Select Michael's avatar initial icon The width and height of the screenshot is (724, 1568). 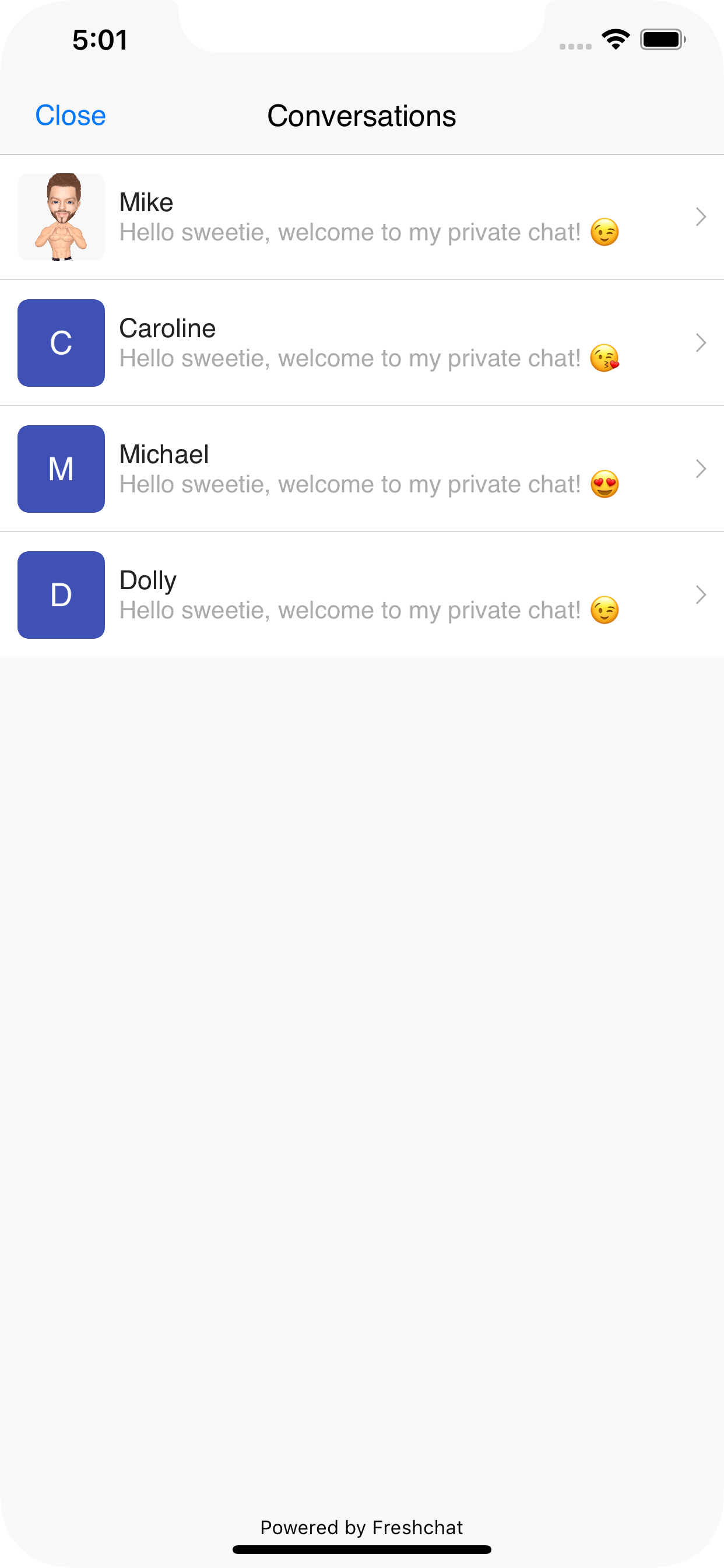61,468
